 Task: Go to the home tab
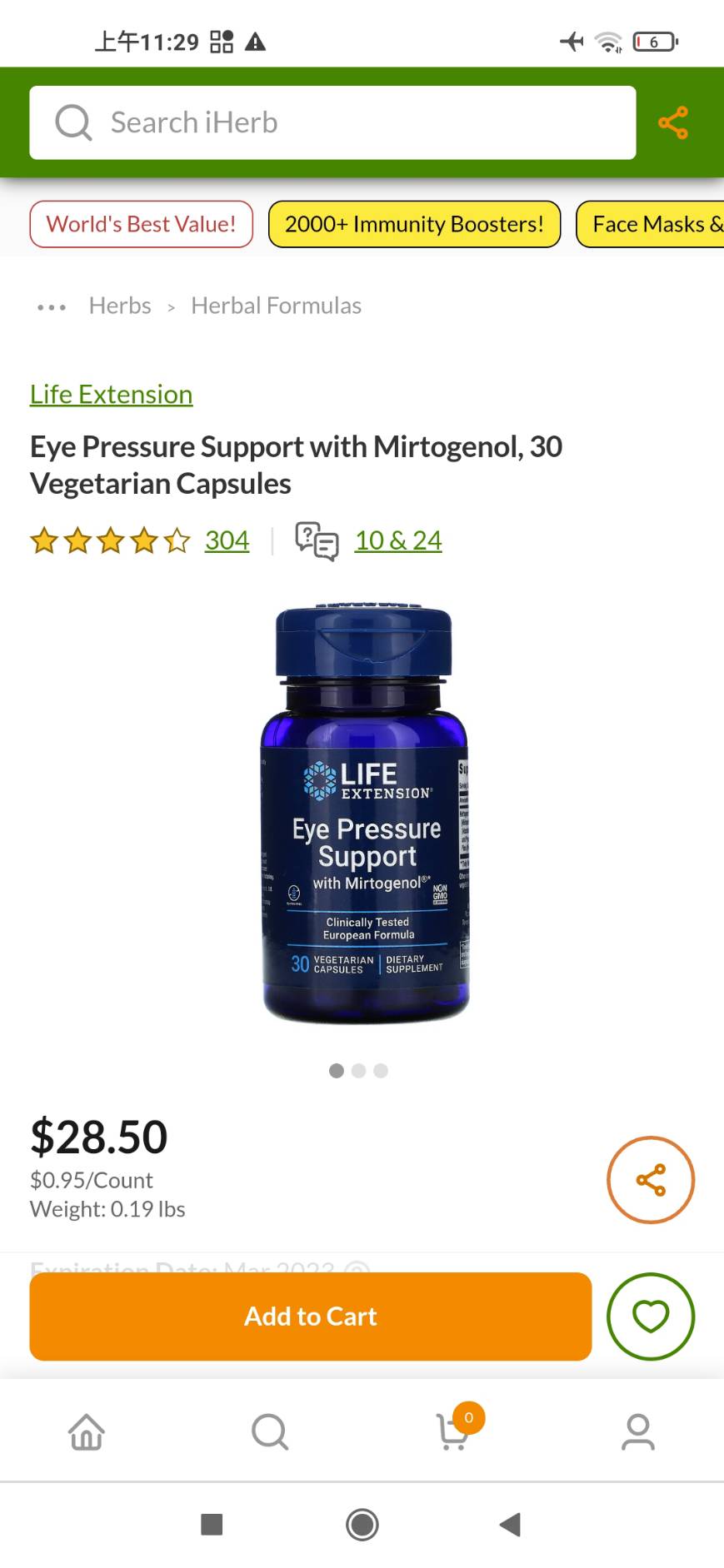click(x=87, y=1432)
